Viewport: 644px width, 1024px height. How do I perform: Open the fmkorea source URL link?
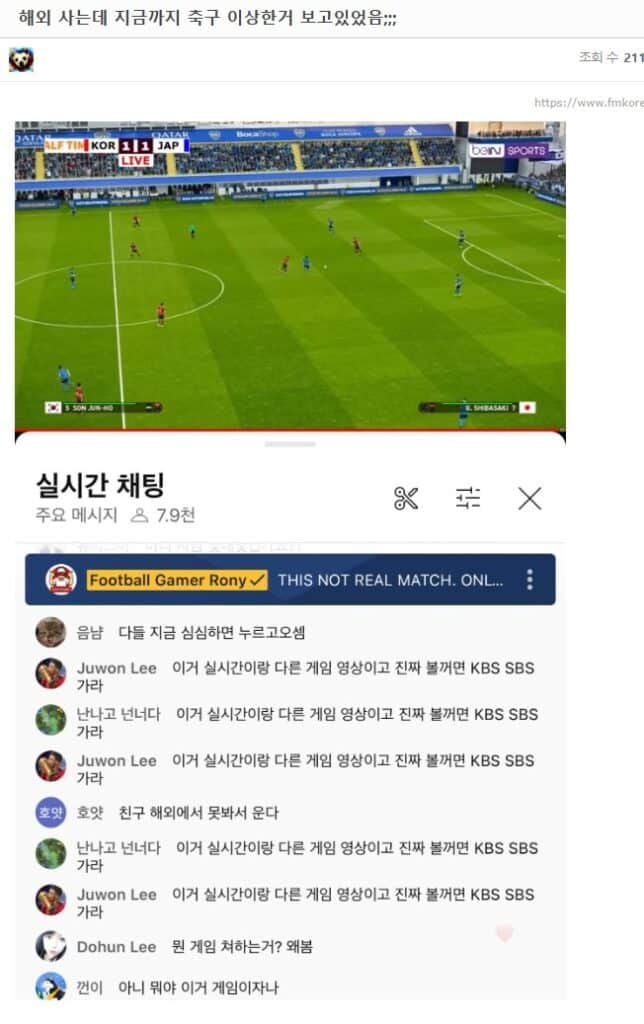coord(588,102)
